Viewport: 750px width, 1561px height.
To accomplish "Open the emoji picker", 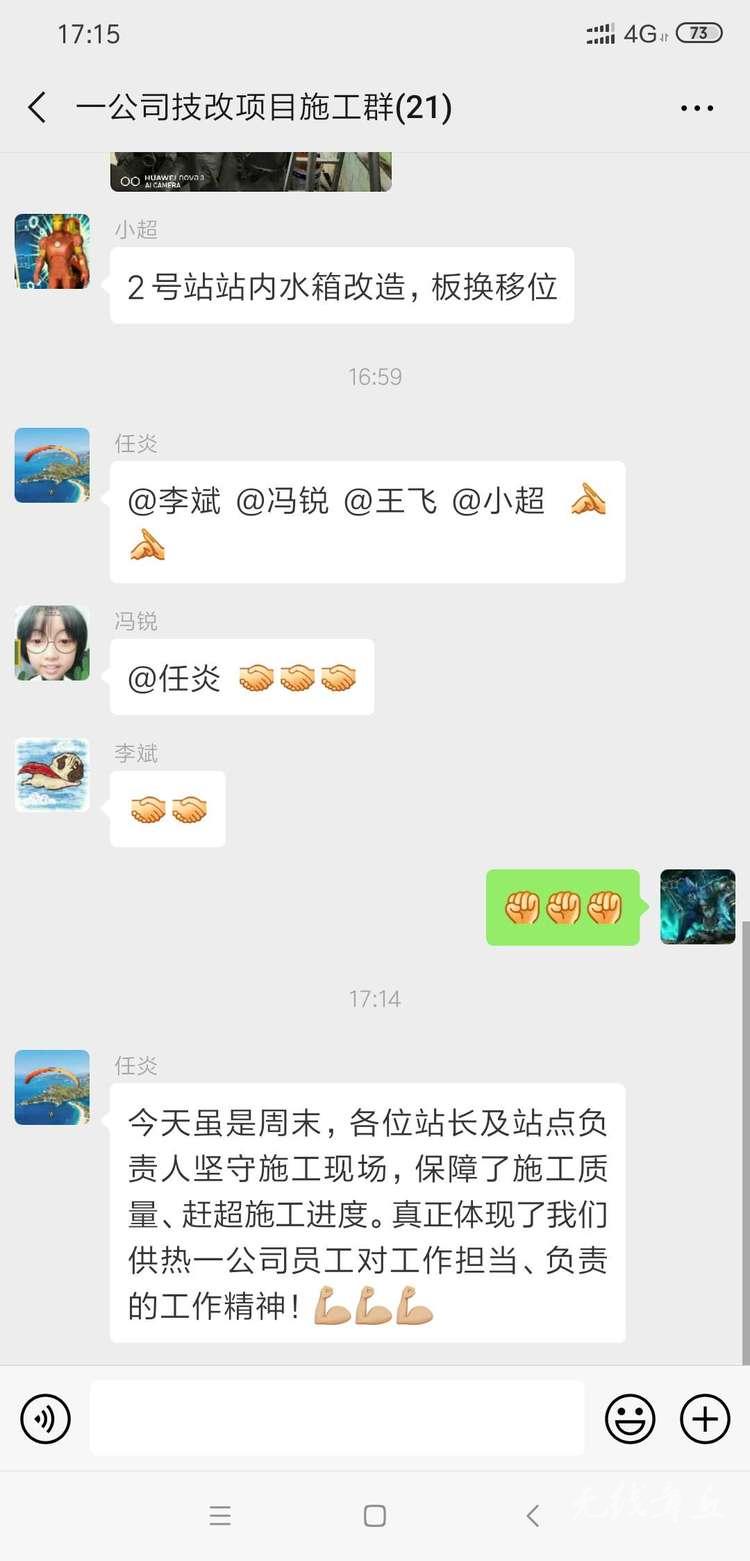I will pyautogui.click(x=630, y=1418).
